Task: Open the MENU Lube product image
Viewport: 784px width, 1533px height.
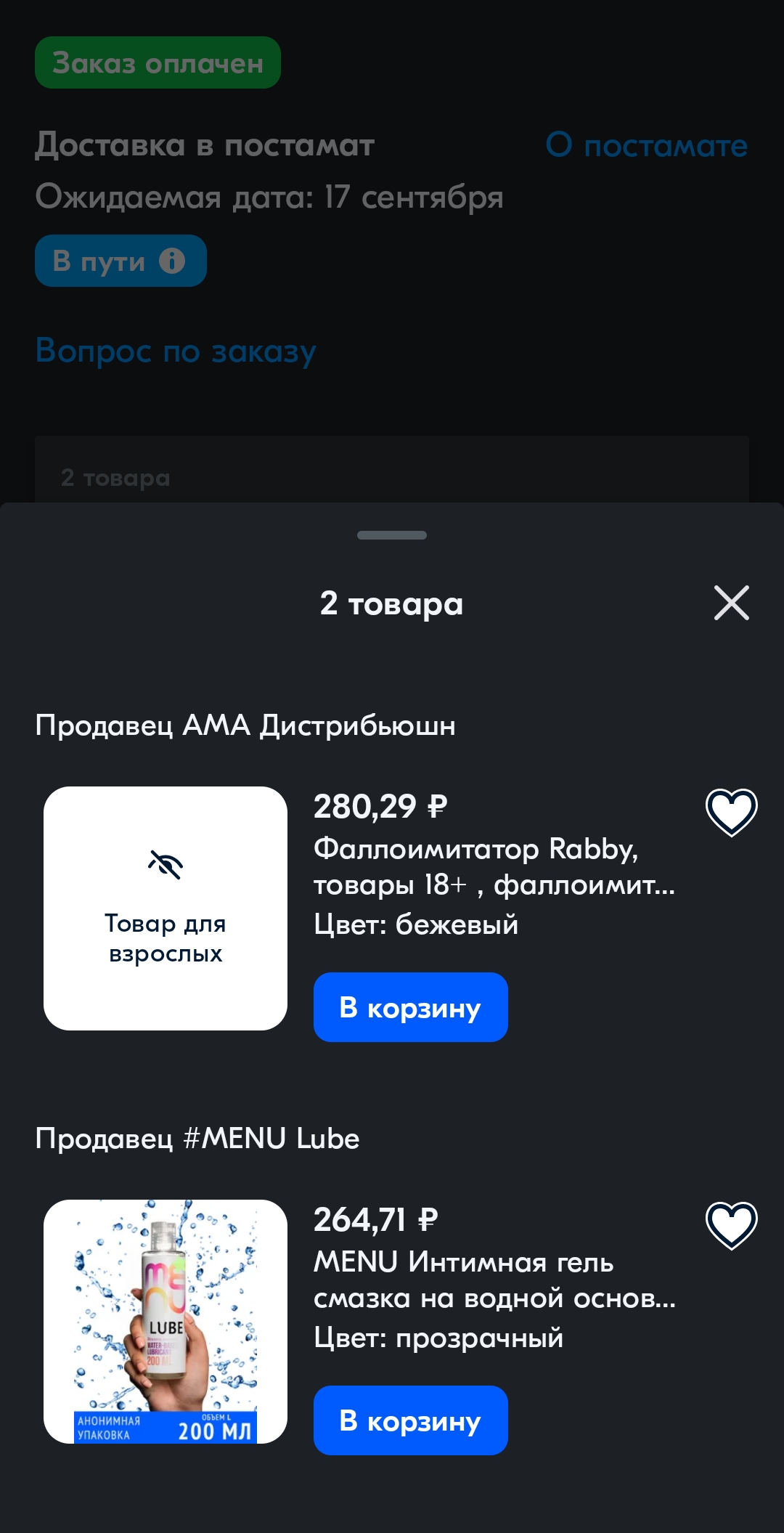Action: pyautogui.click(x=166, y=1322)
